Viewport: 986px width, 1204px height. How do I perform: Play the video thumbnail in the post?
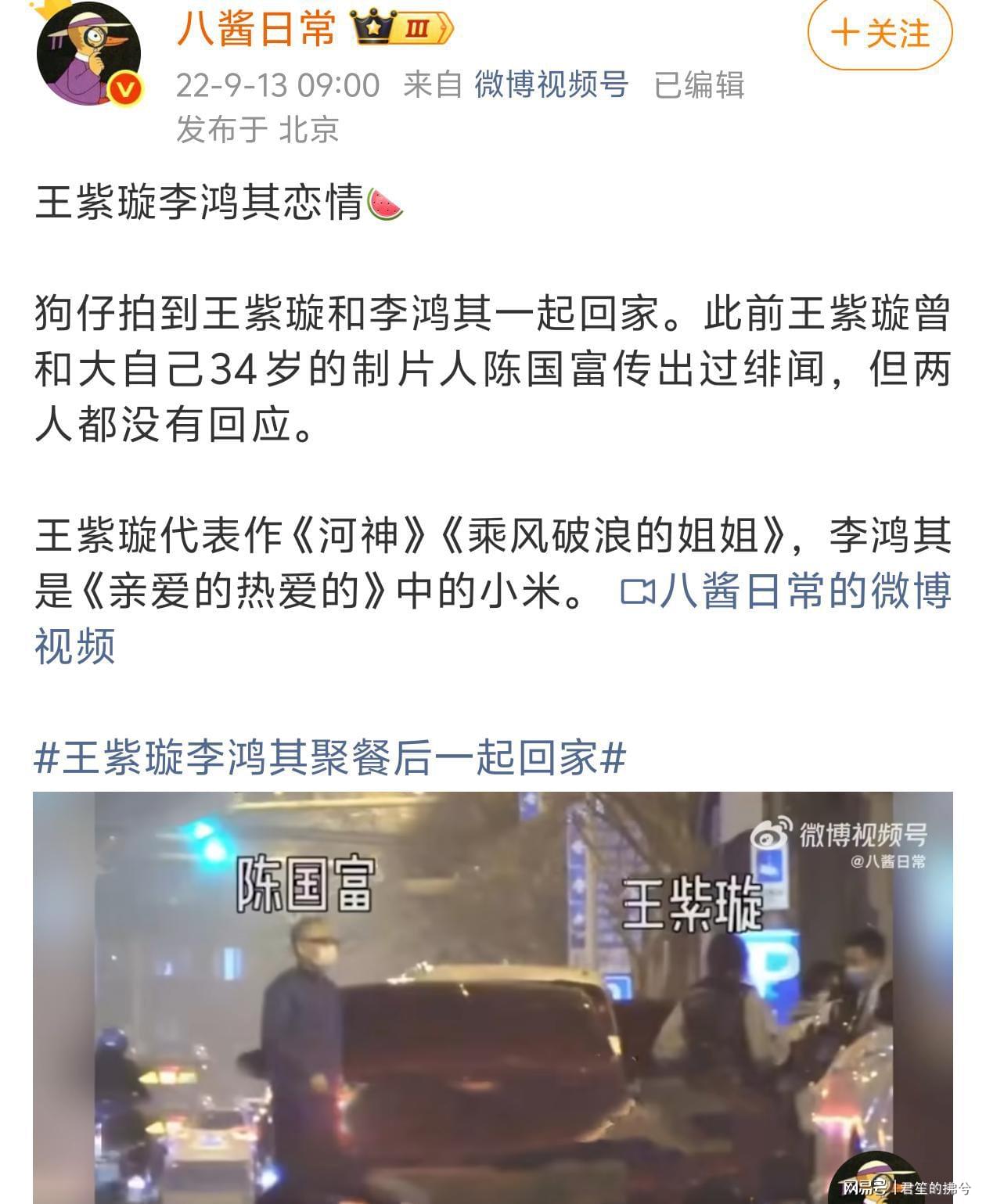(x=492, y=996)
